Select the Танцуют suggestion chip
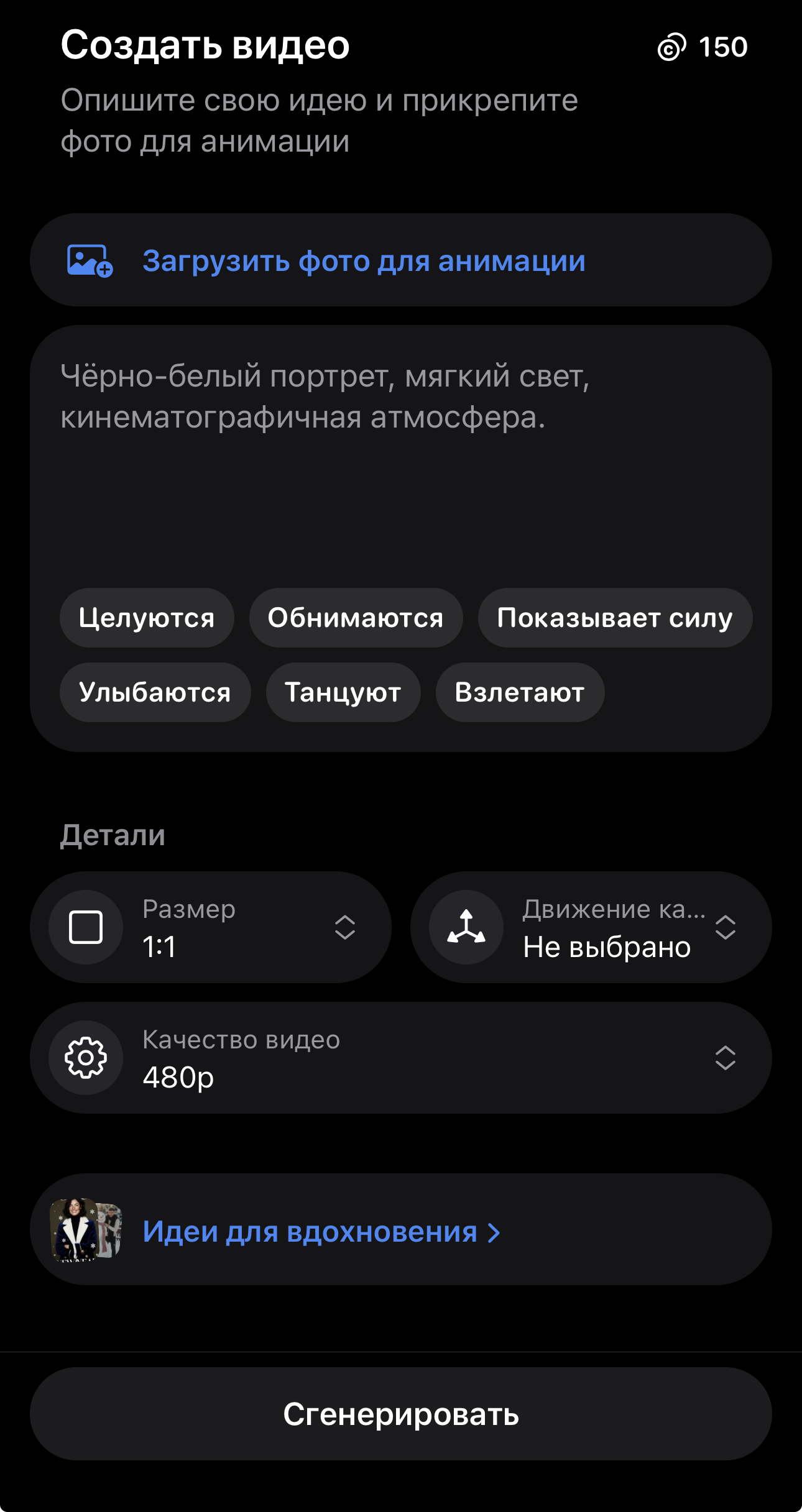The width and height of the screenshot is (802, 1512). 343,692
